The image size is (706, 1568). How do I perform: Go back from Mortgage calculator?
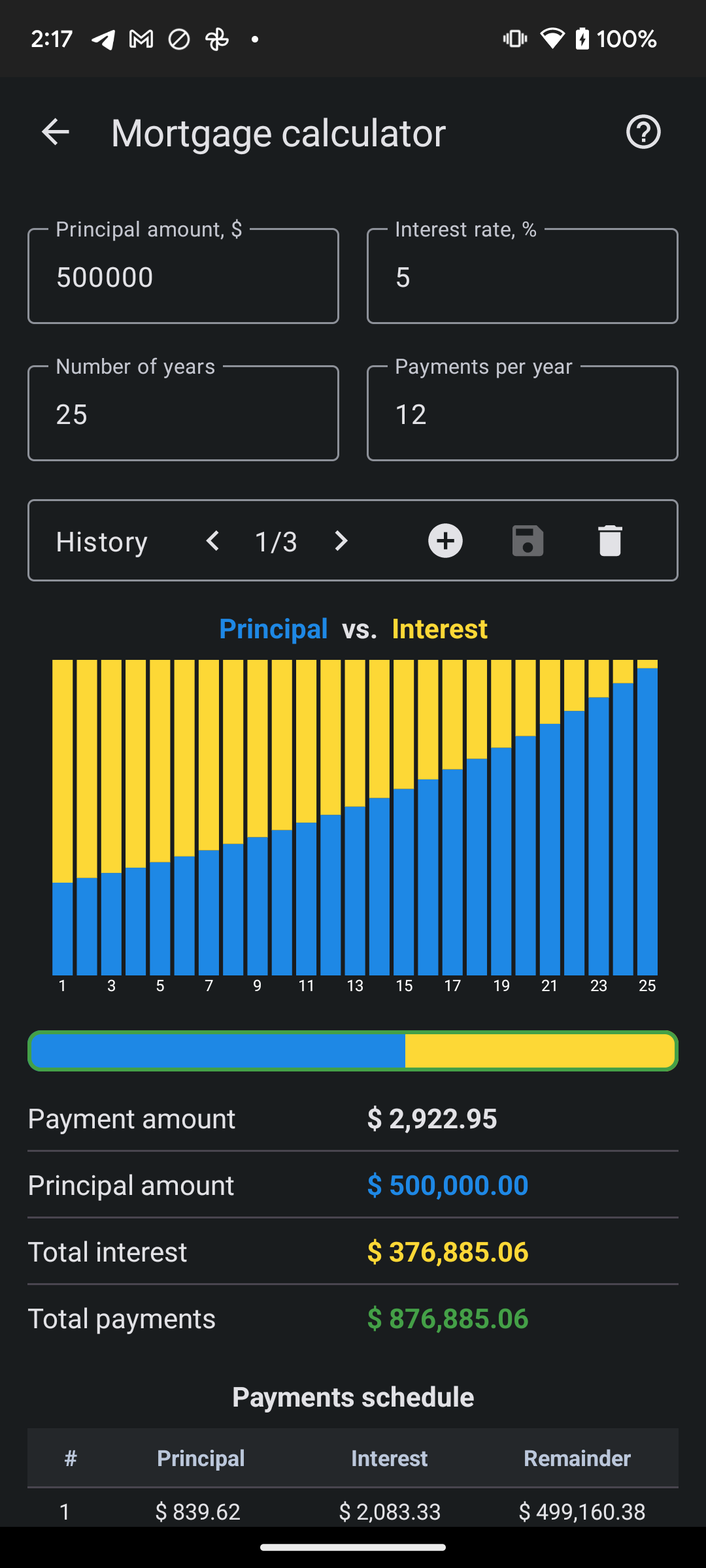56,133
